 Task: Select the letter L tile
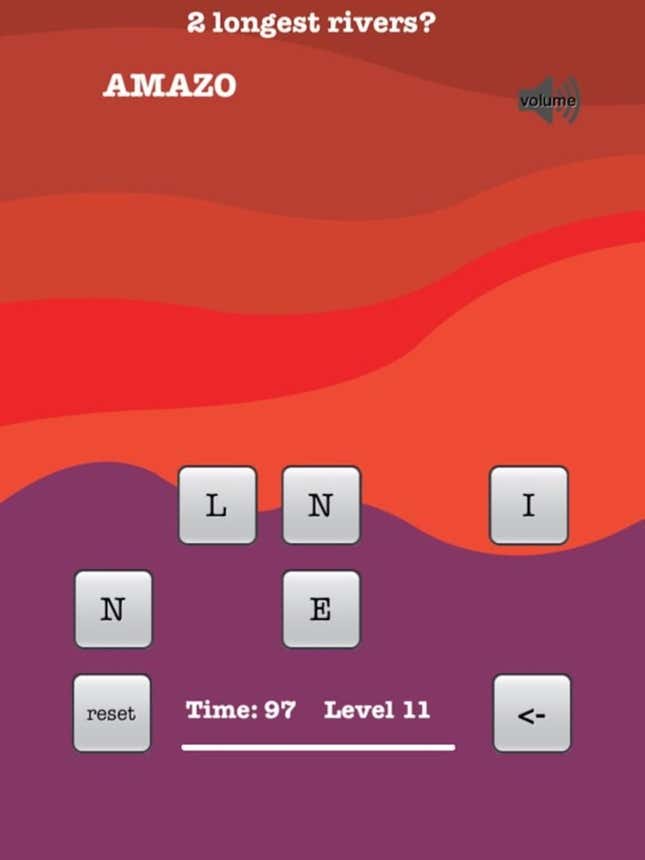217,505
